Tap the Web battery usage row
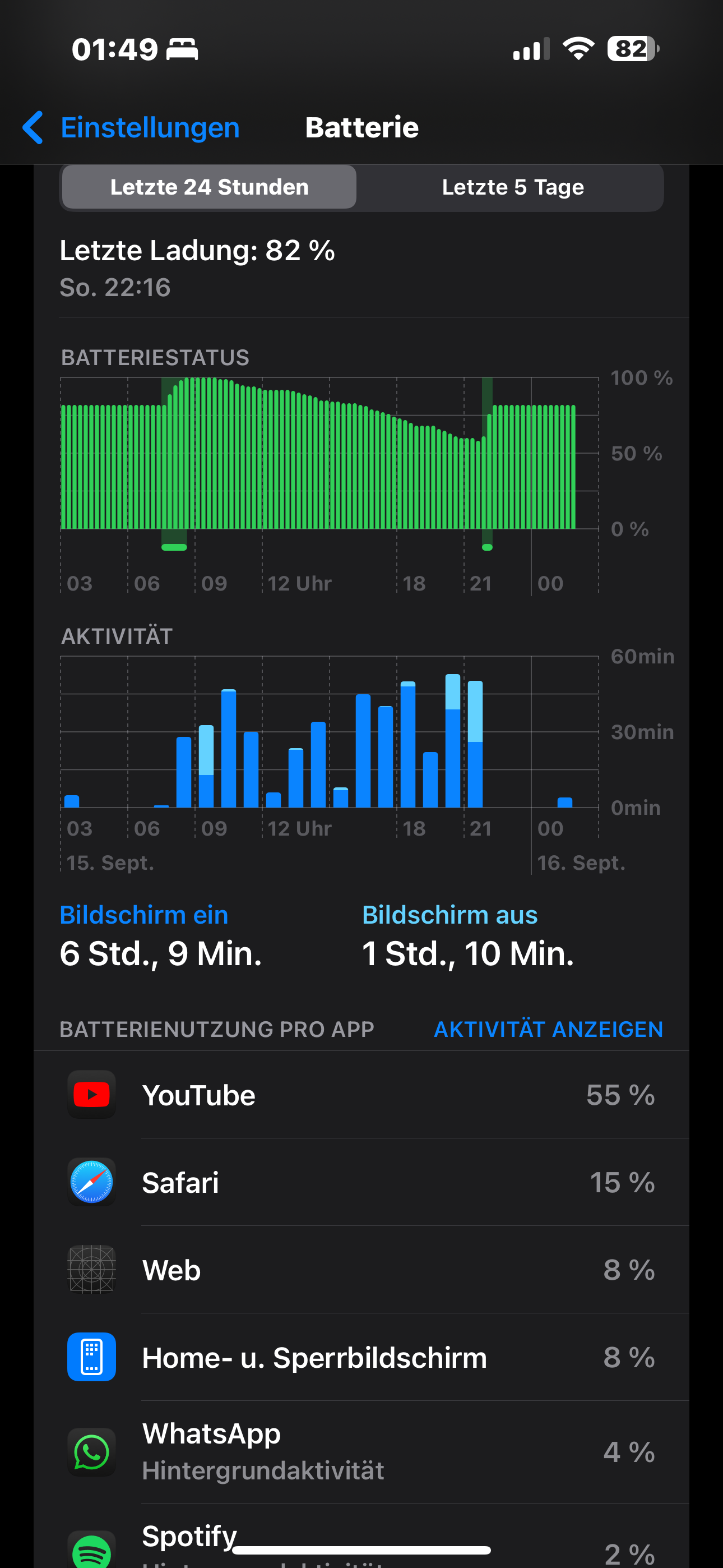This screenshot has width=723, height=1568. click(x=361, y=1270)
